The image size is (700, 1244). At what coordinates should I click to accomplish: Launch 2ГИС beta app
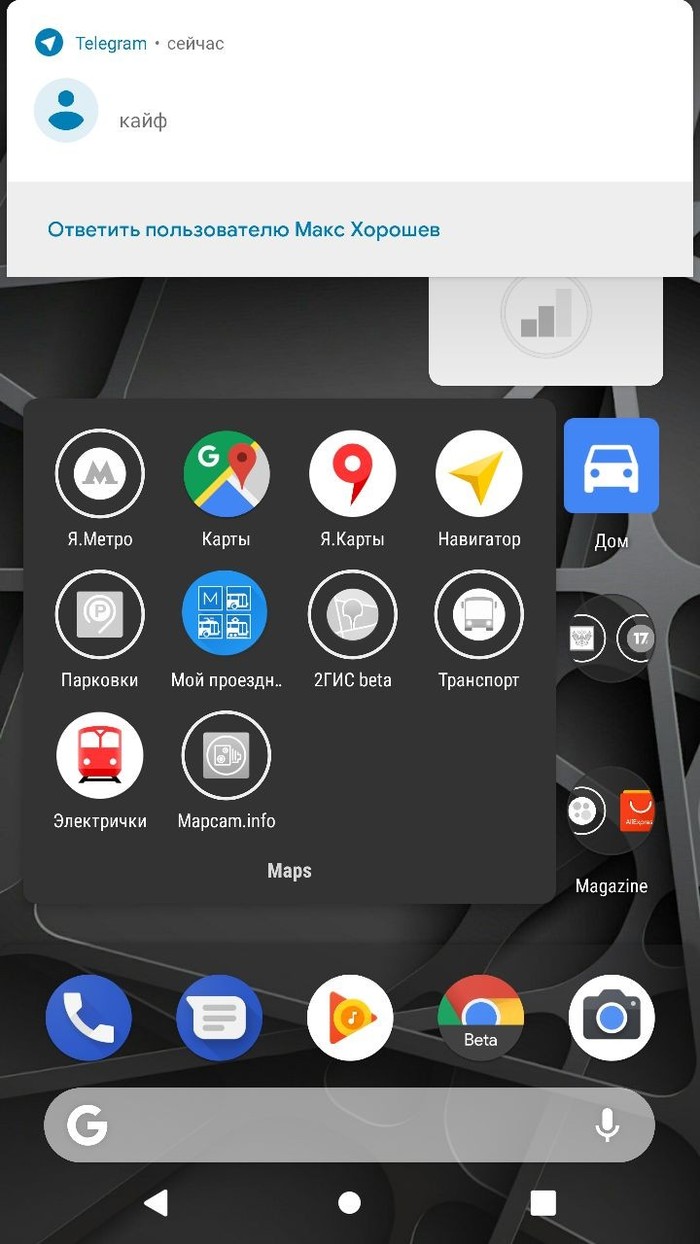click(352, 615)
